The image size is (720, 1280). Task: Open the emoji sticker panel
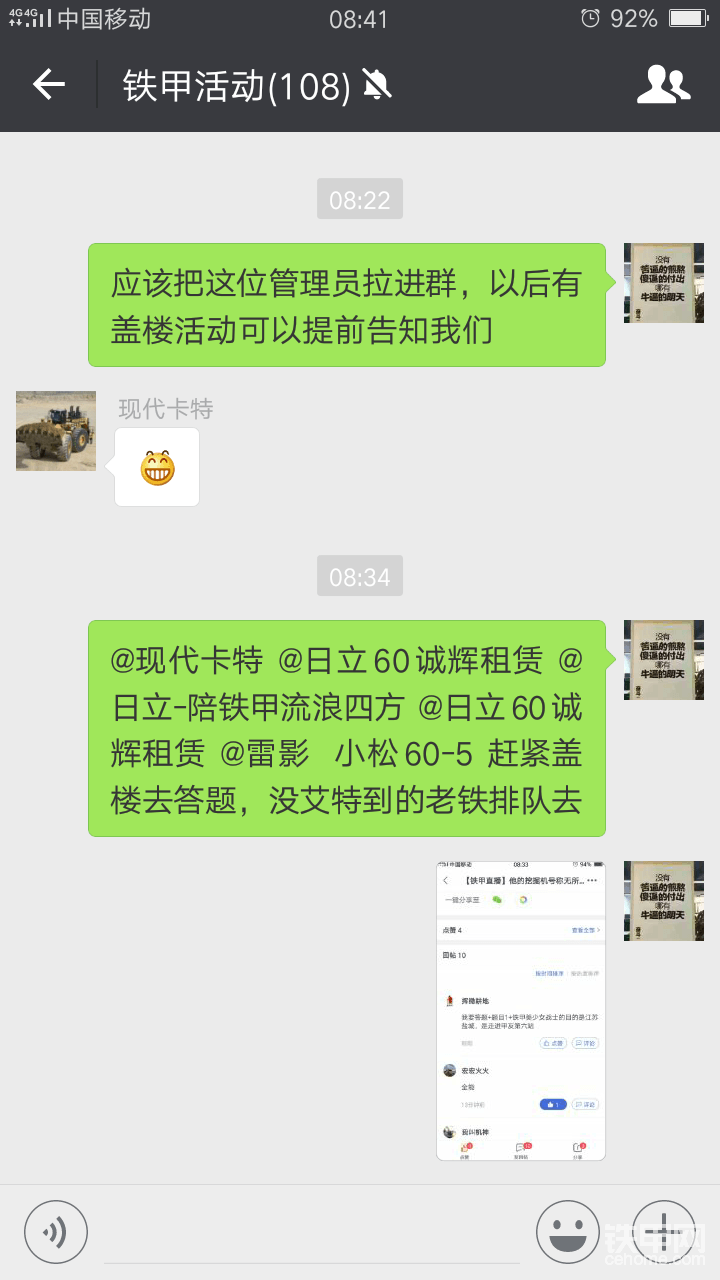click(567, 1231)
